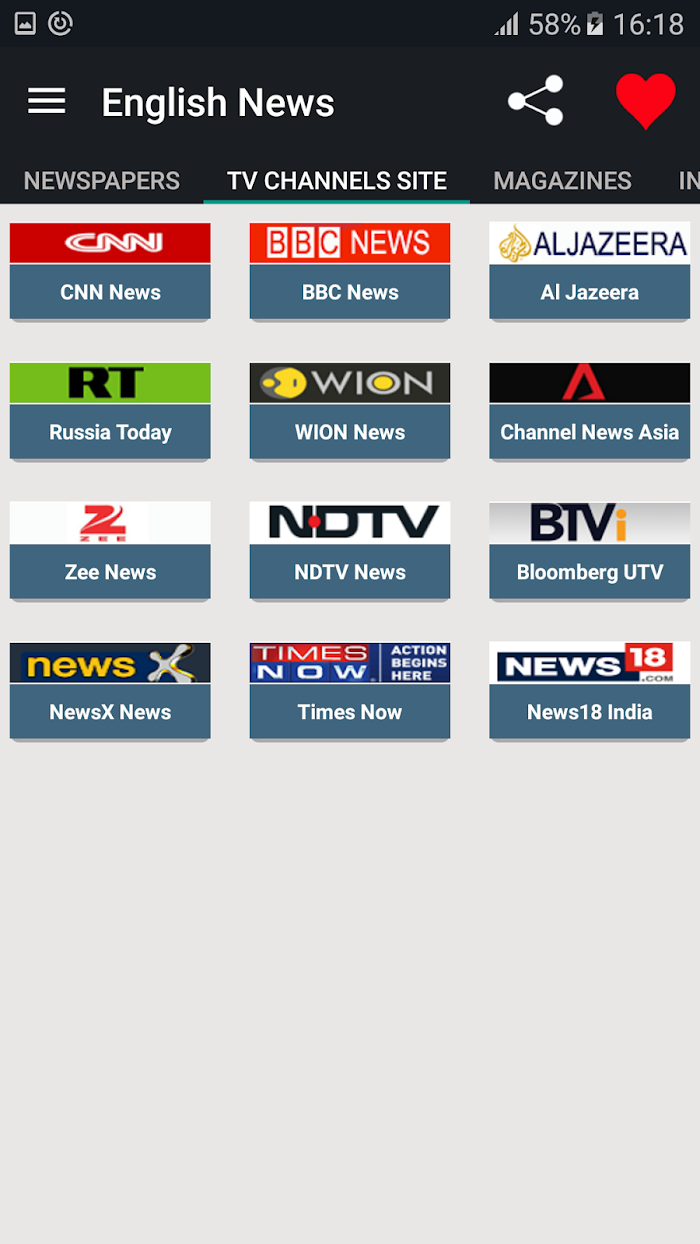Open Bloomberg UTV channel

click(590, 551)
